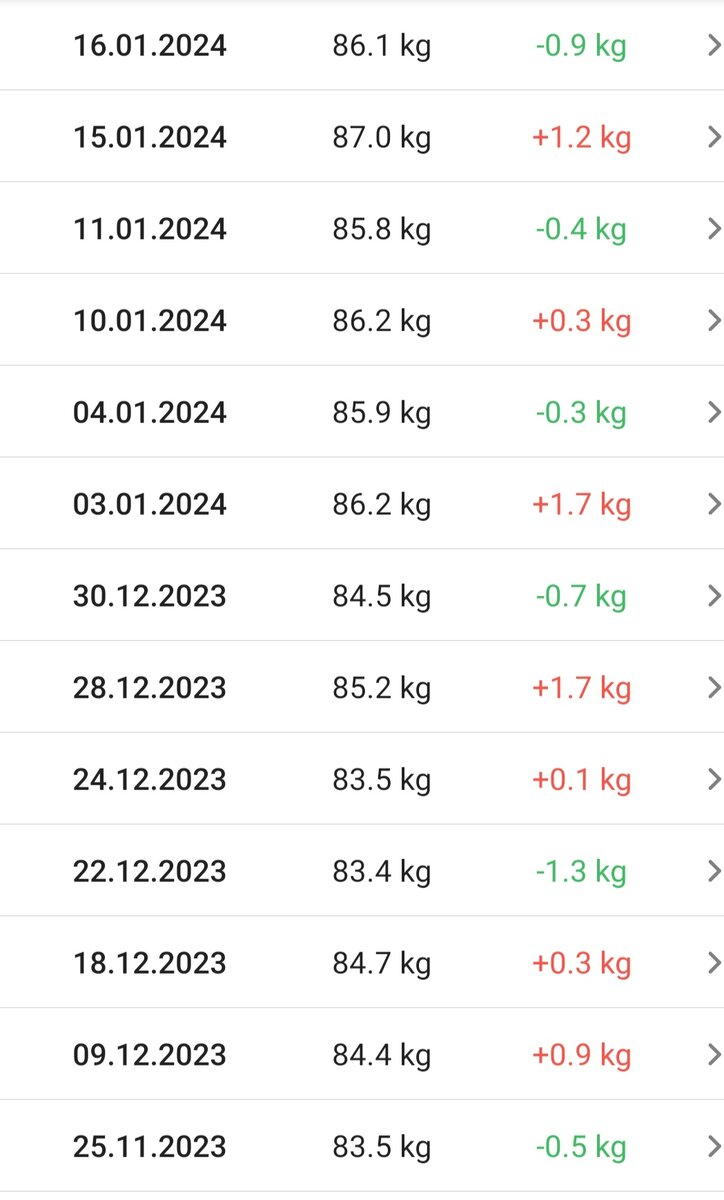Open the 18.12.2023 weight entry

362,963
